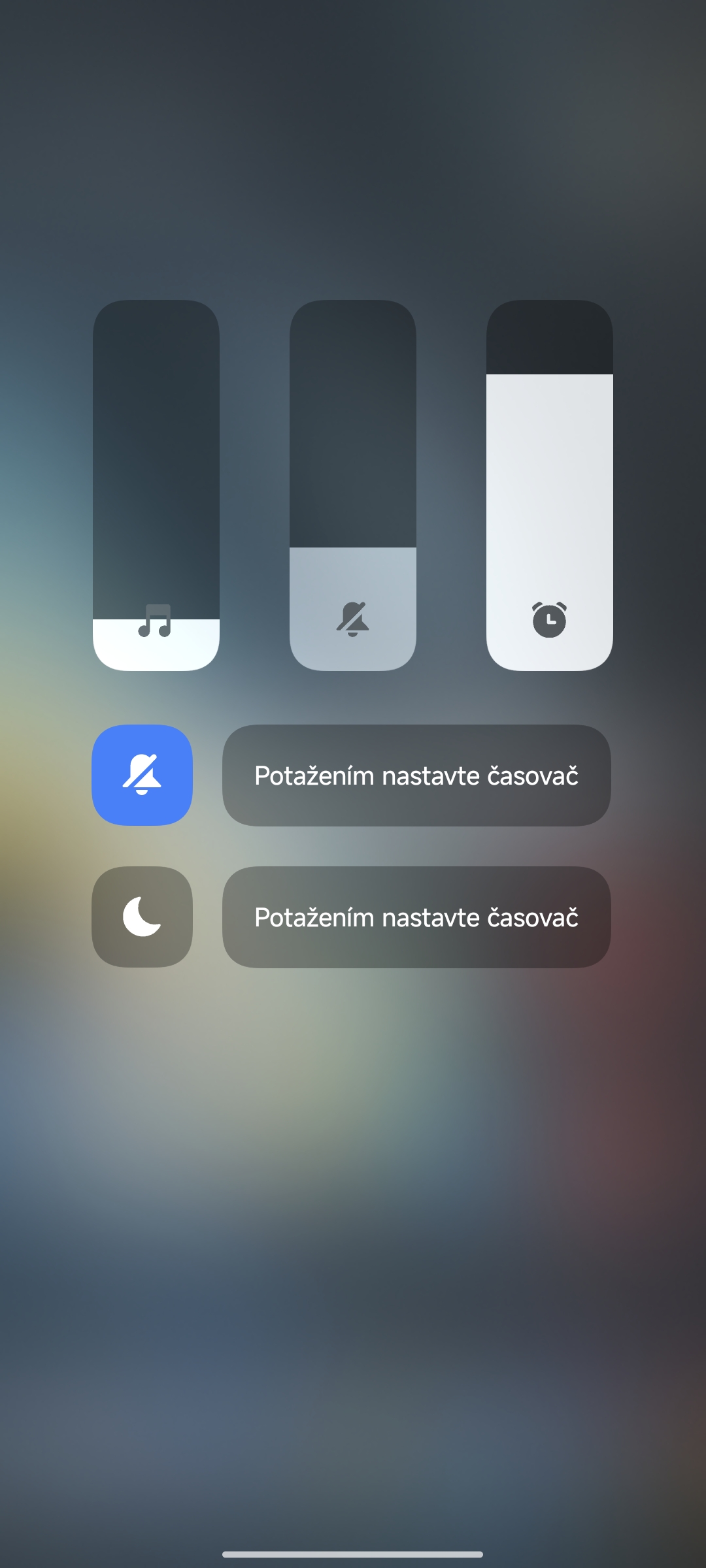Viewport: 706px width, 1568px height.
Task: Tap the media volume slider with music note
Action: pyautogui.click(x=156, y=485)
